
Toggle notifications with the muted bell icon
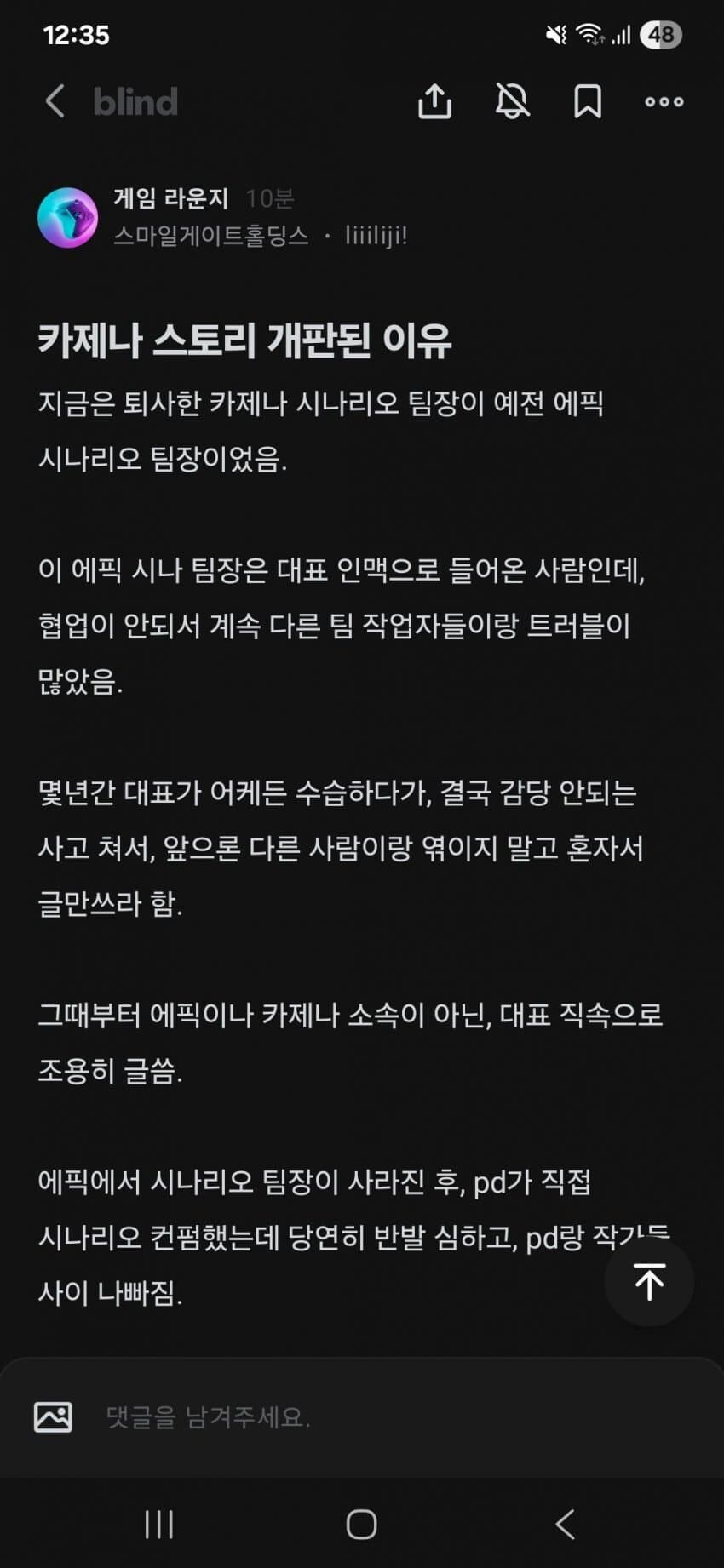[x=512, y=101]
